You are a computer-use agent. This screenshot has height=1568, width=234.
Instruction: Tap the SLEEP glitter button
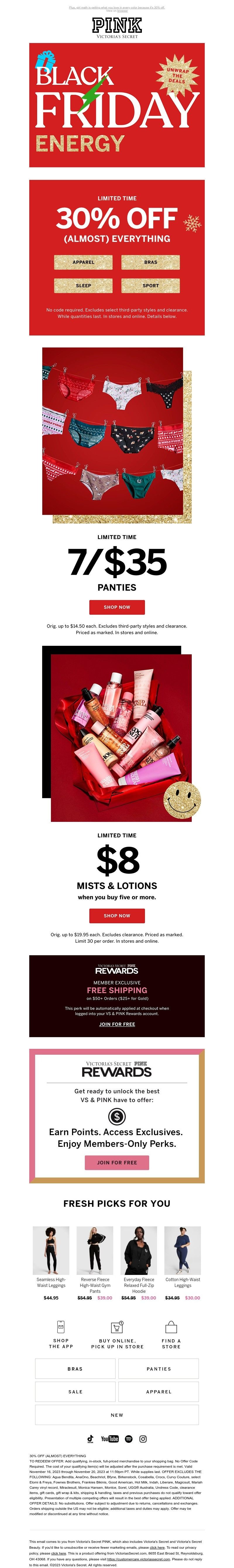click(x=83, y=285)
